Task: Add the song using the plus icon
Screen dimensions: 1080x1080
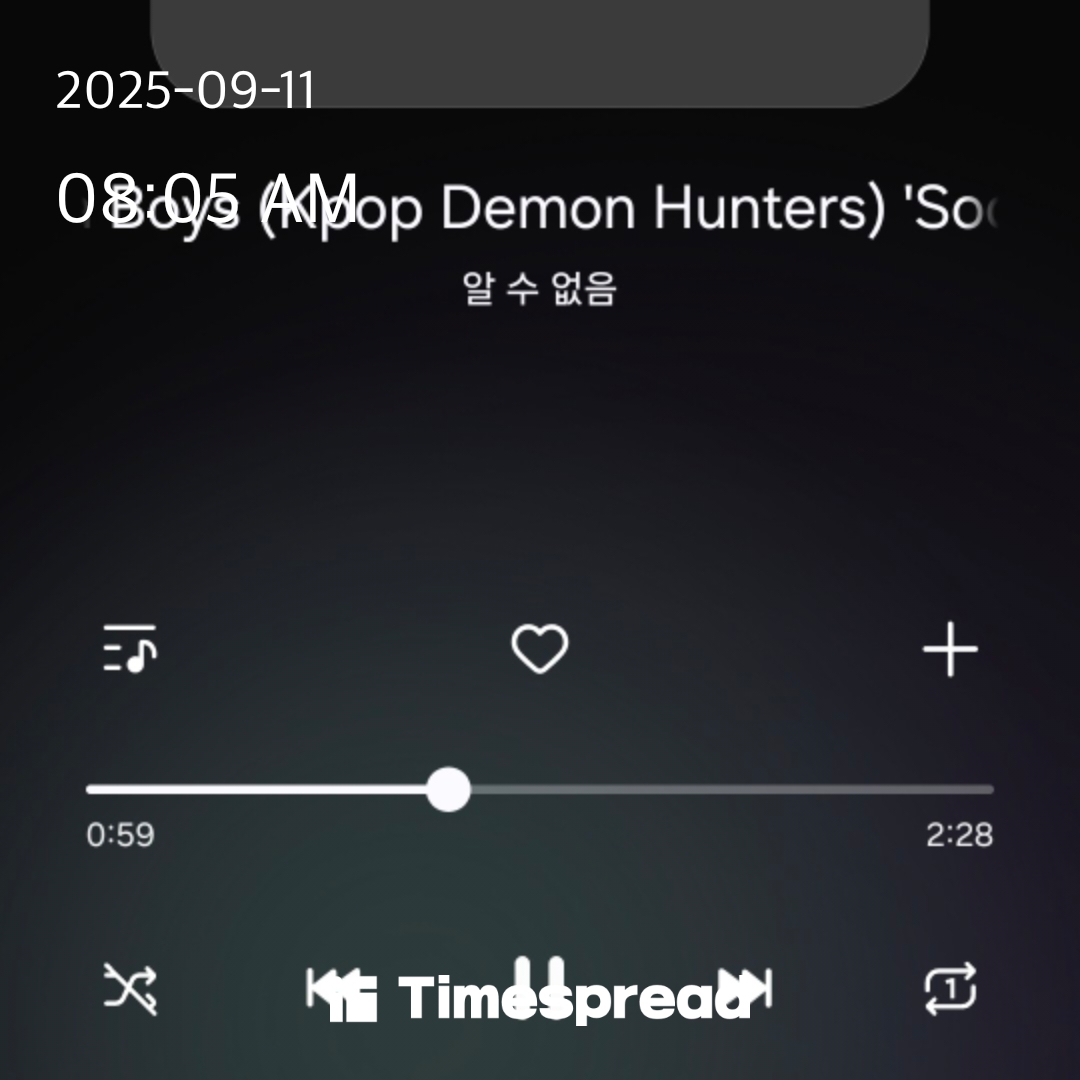Action: (949, 650)
